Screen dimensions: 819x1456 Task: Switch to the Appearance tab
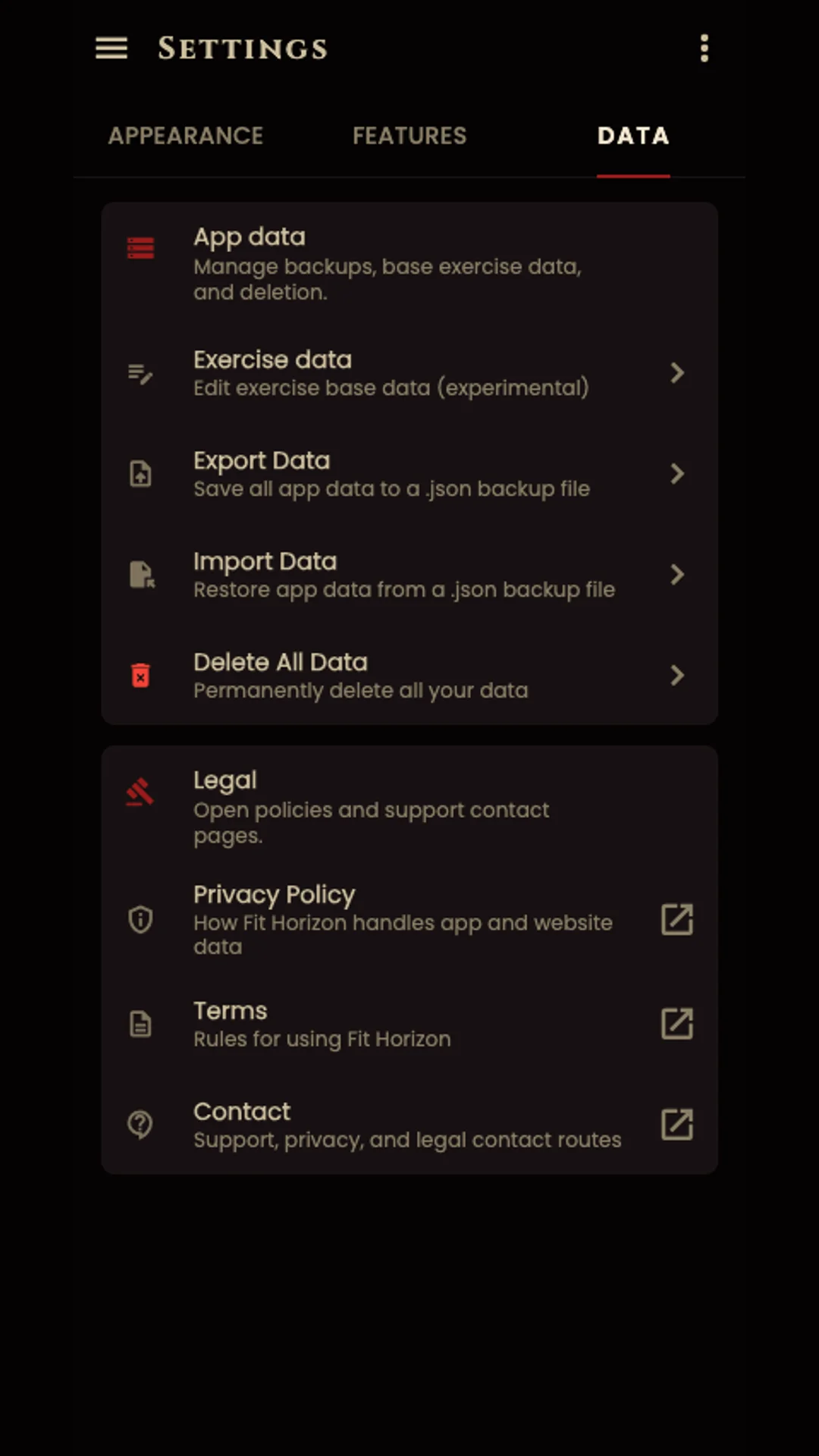(x=186, y=136)
